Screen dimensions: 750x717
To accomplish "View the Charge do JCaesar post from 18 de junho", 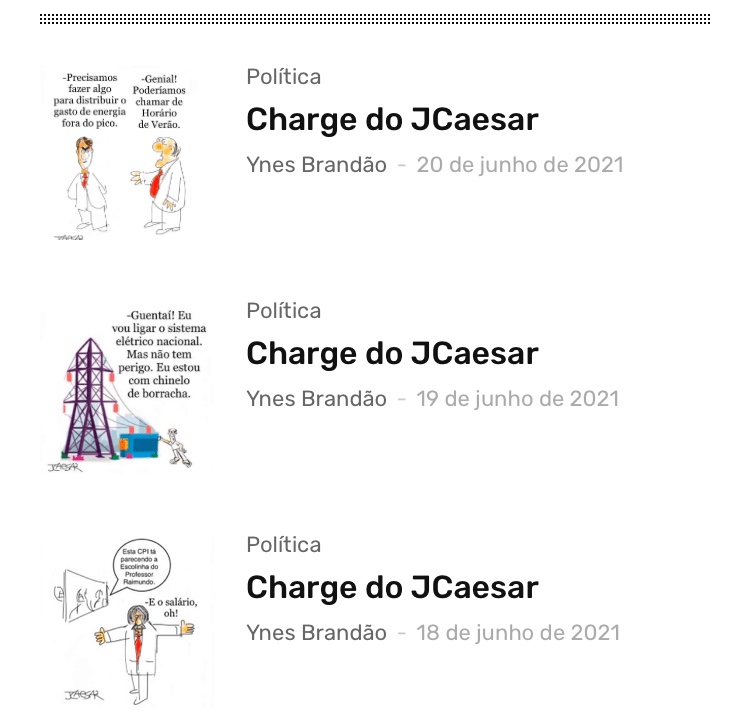I will pyautogui.click(x=392, y=588).
